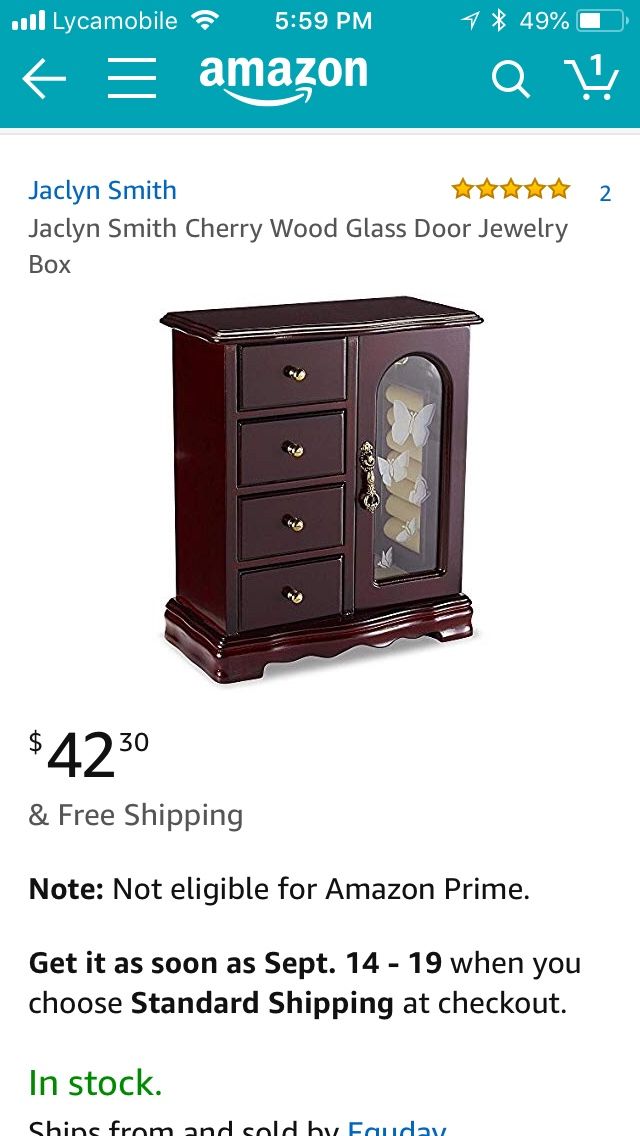Tap the Amazon logo to go home
This screenshot has width=640, height=1136.
click(x=283, y=80)
